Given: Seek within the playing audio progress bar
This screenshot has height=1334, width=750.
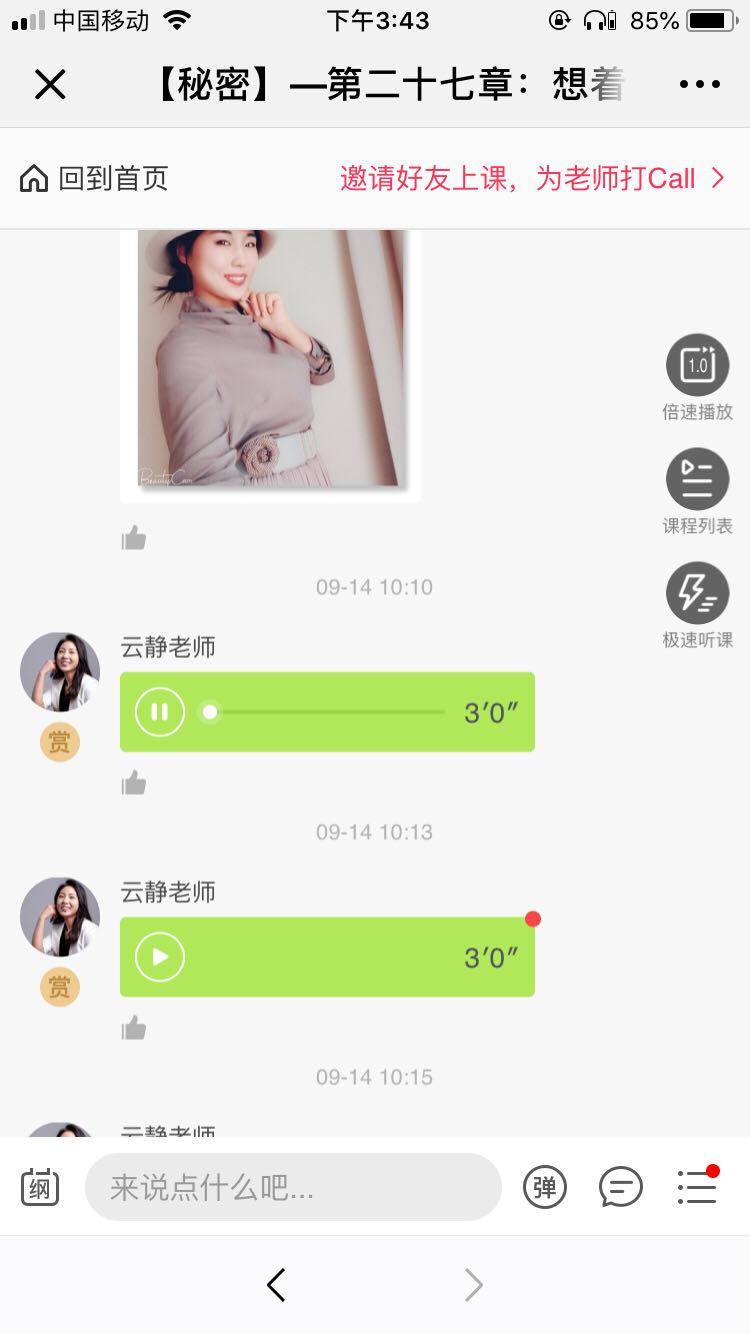Looking at the screenshot, I should tap(326, 712).
